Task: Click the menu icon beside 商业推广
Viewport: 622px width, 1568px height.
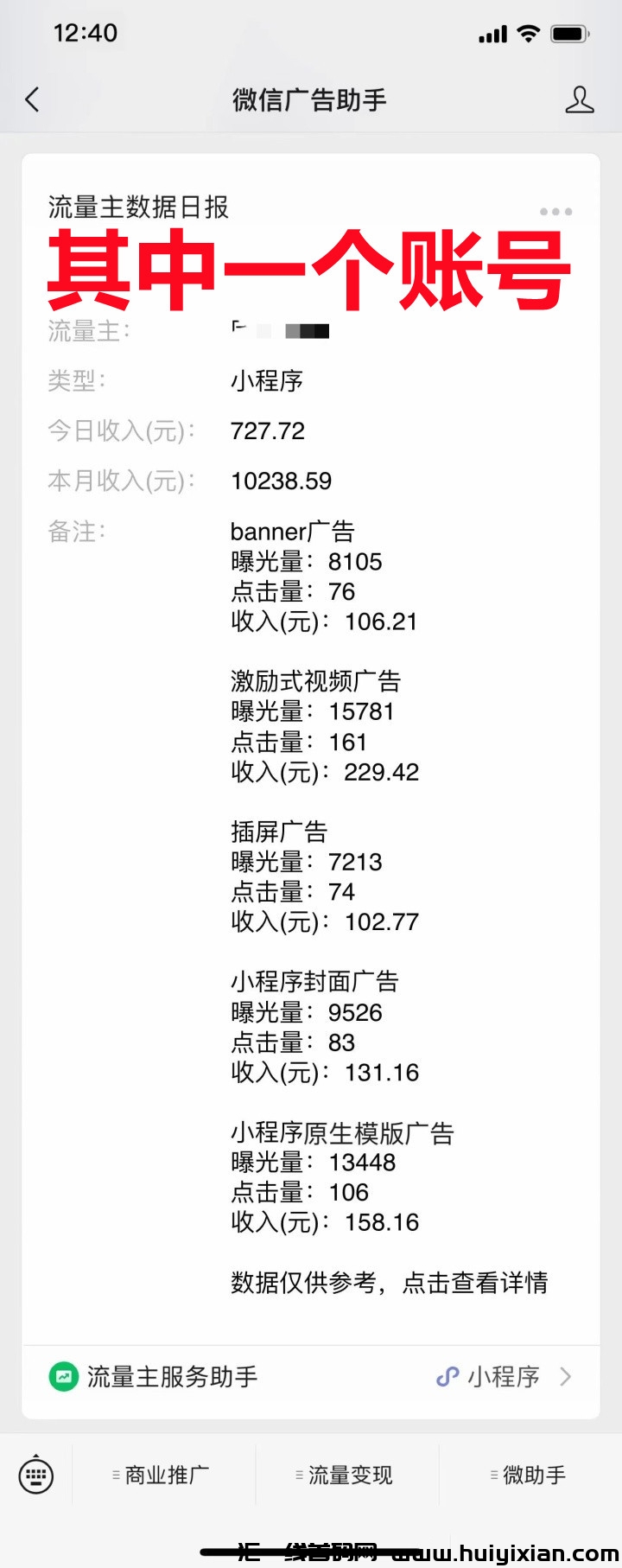Action: 117,1476
